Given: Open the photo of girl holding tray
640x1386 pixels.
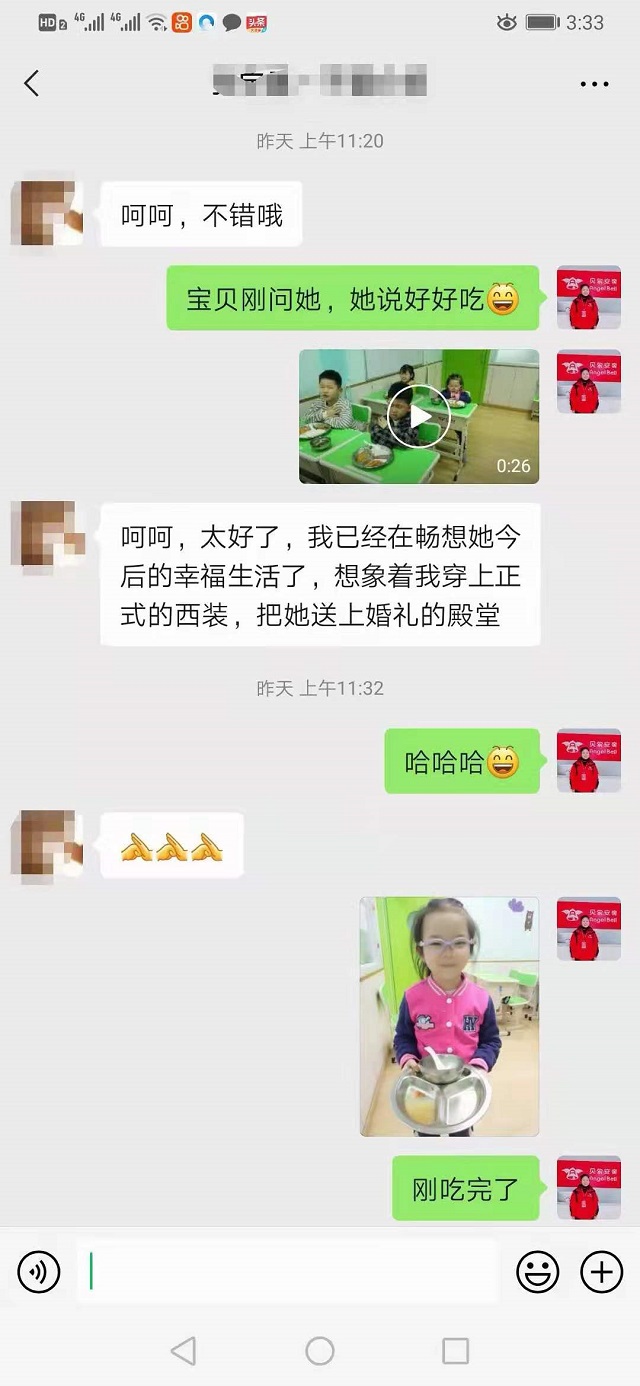Looking at the screenshot, I should tap(449, 1016).
